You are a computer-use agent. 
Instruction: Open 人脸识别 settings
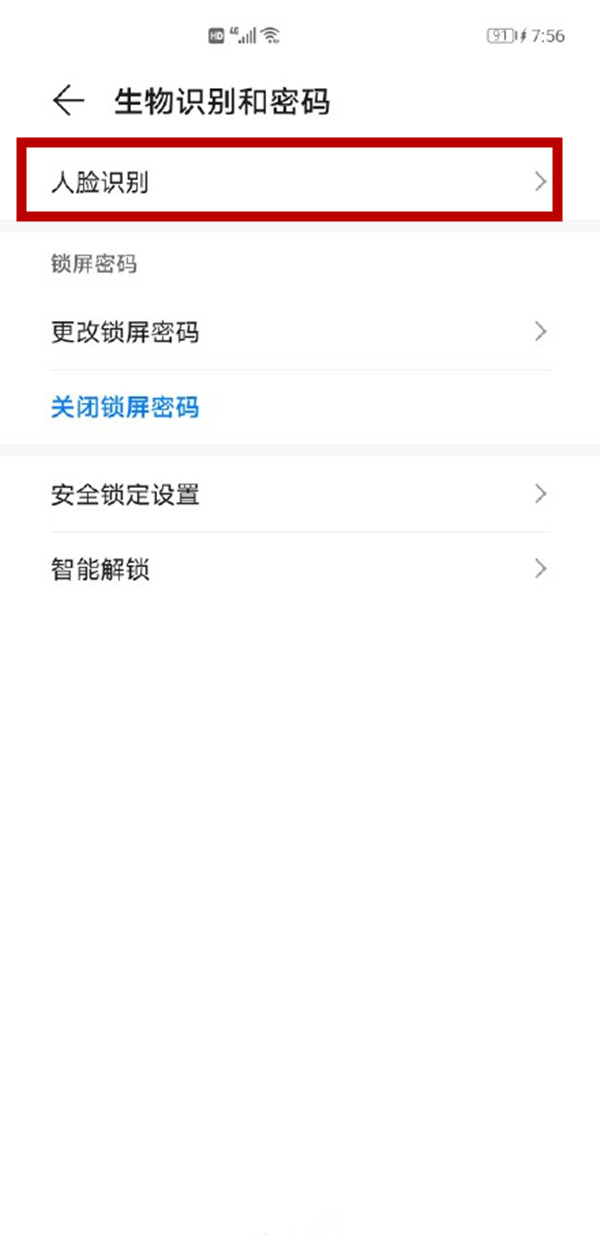[290, 181]
